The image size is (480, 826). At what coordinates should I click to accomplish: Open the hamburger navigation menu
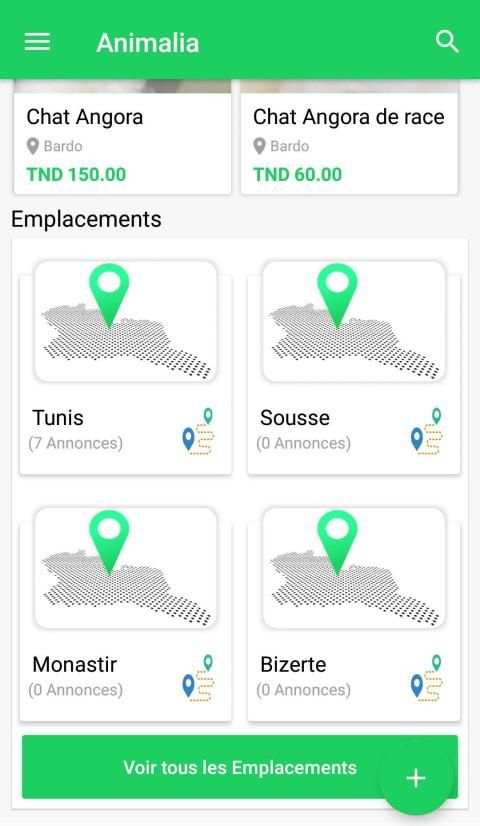pos(37,42)
